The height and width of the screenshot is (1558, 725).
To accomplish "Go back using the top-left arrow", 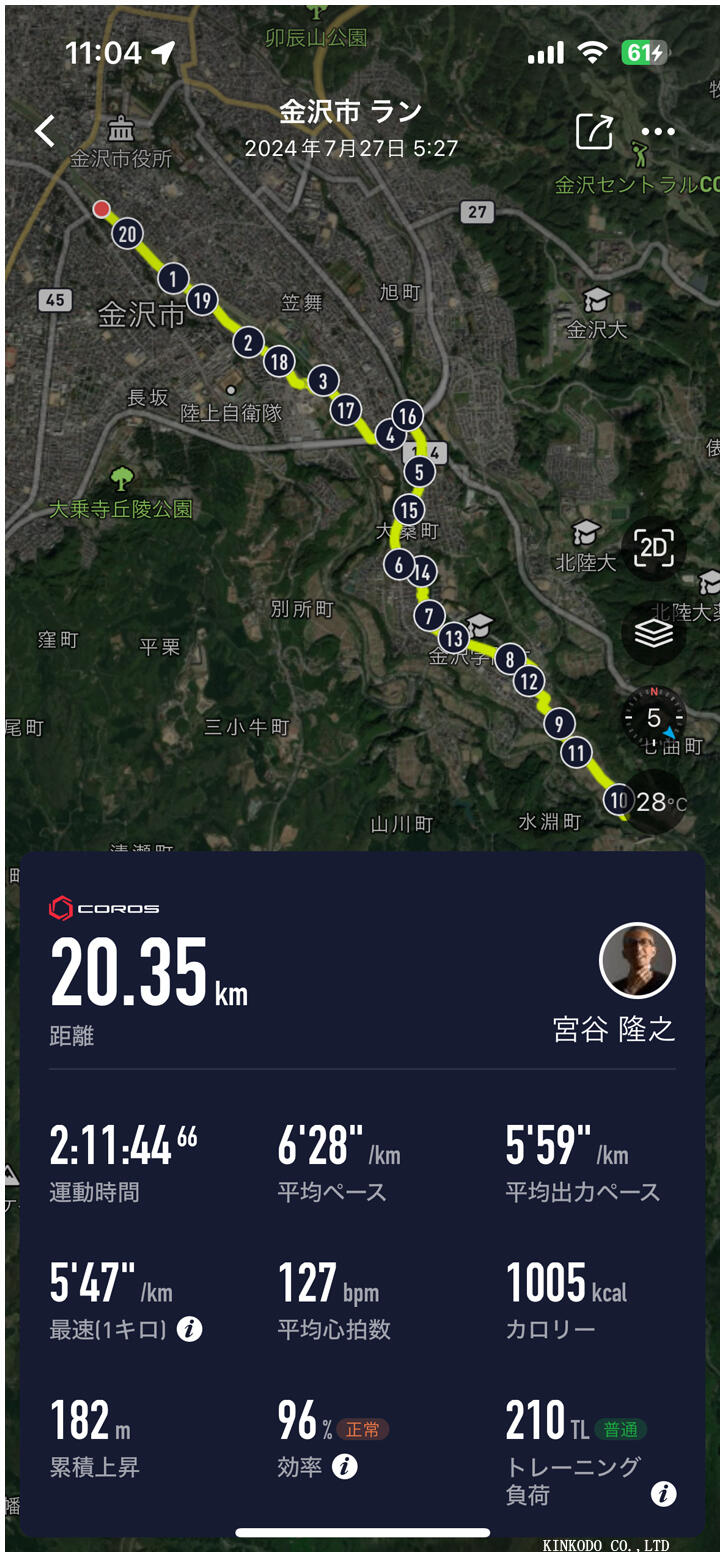I will (45, 131).
